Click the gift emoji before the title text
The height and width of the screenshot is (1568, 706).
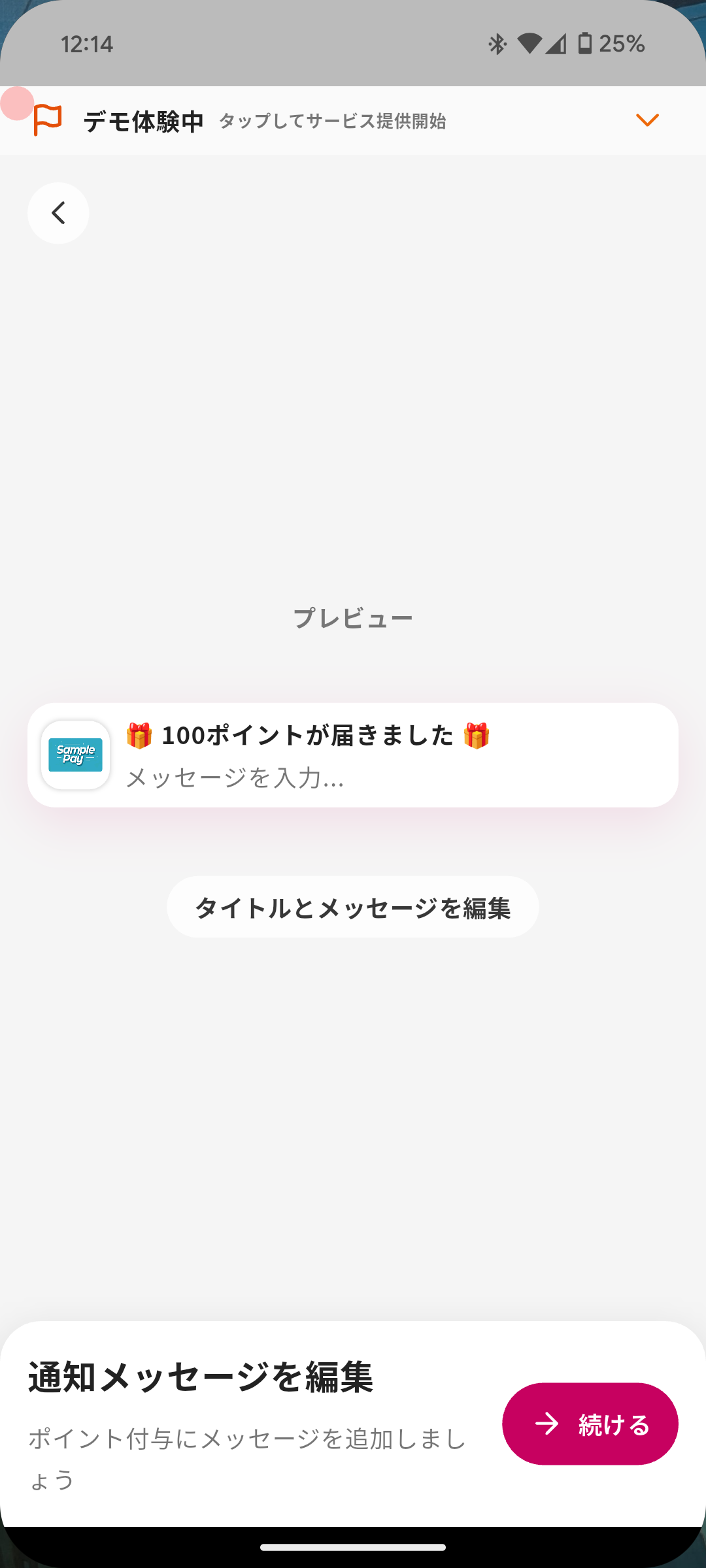[139, 736]
